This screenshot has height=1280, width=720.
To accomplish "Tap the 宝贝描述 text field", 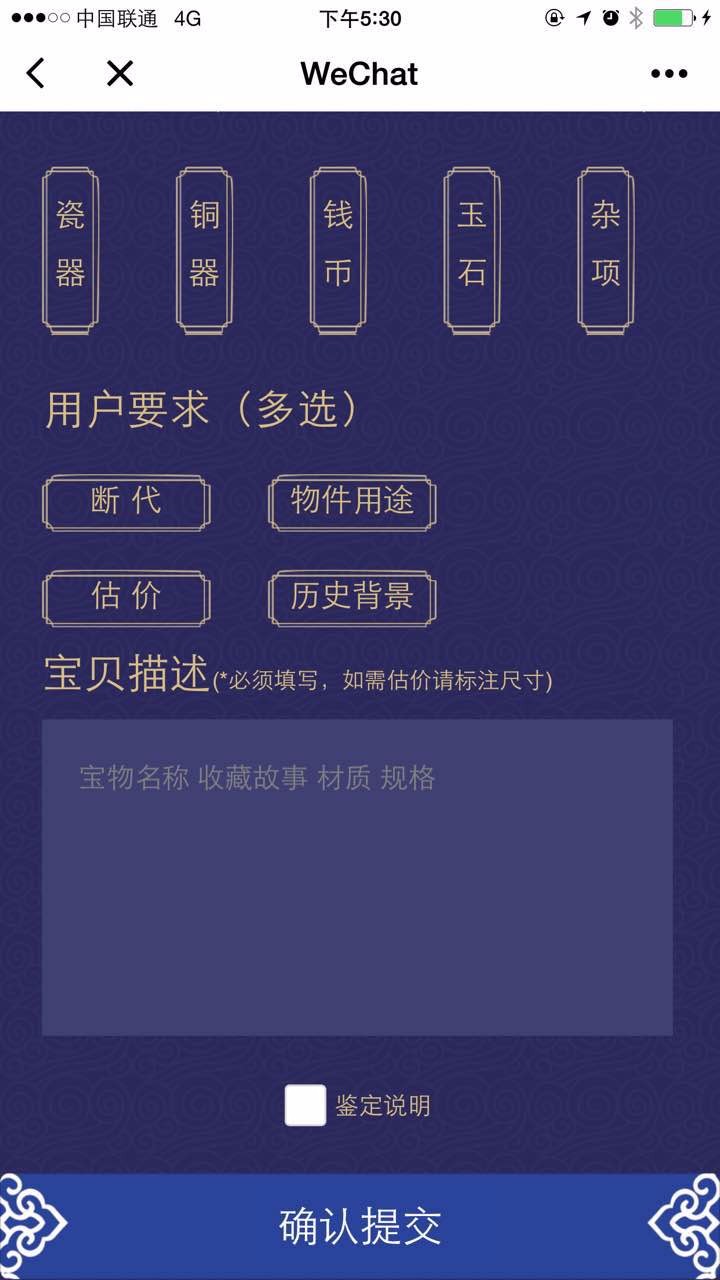I will point(357,877).
